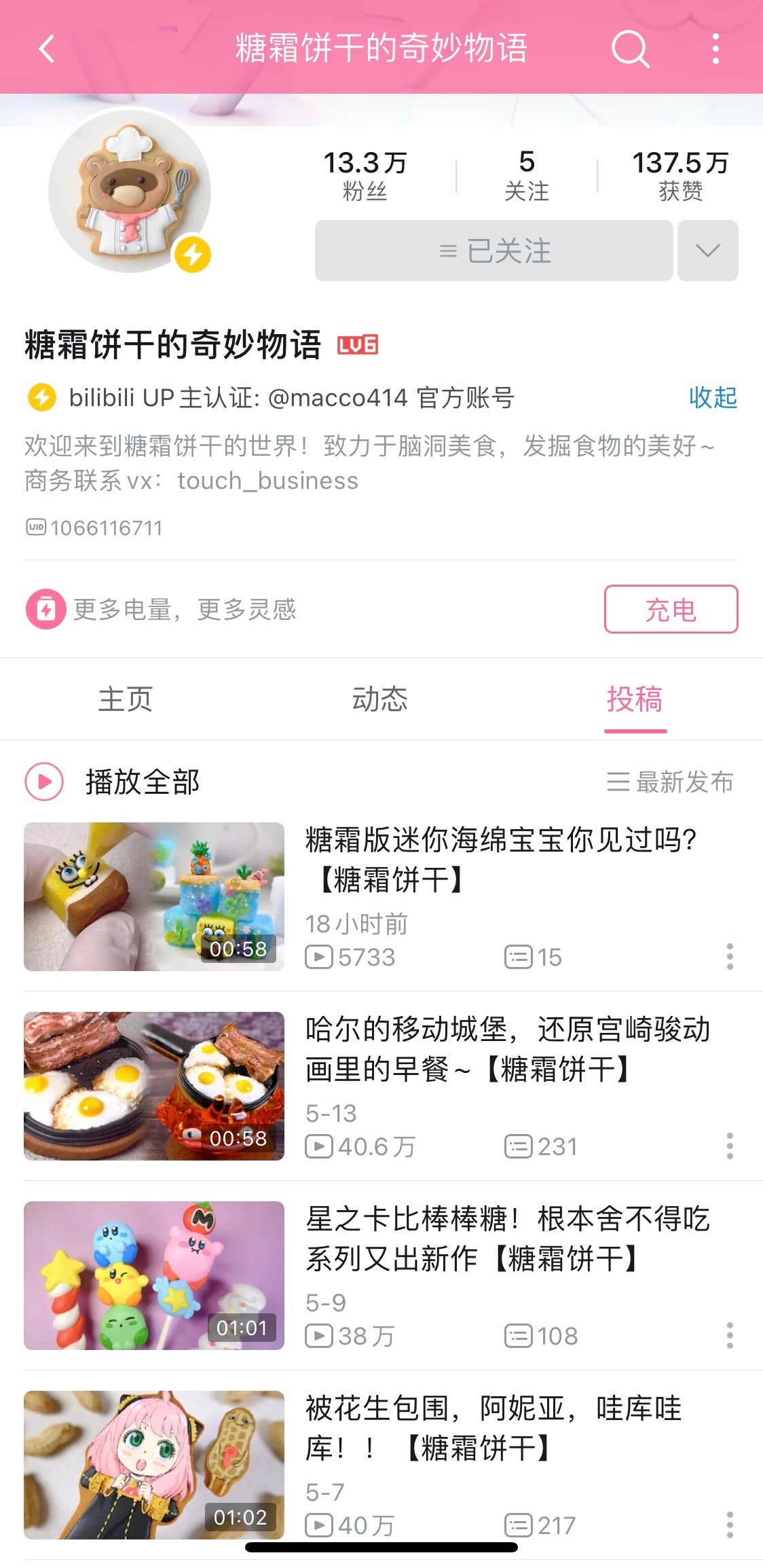763x1568 pixels.
Task: Open more options for 哈尔的移动城堡 video
Action: [730, 1146]
